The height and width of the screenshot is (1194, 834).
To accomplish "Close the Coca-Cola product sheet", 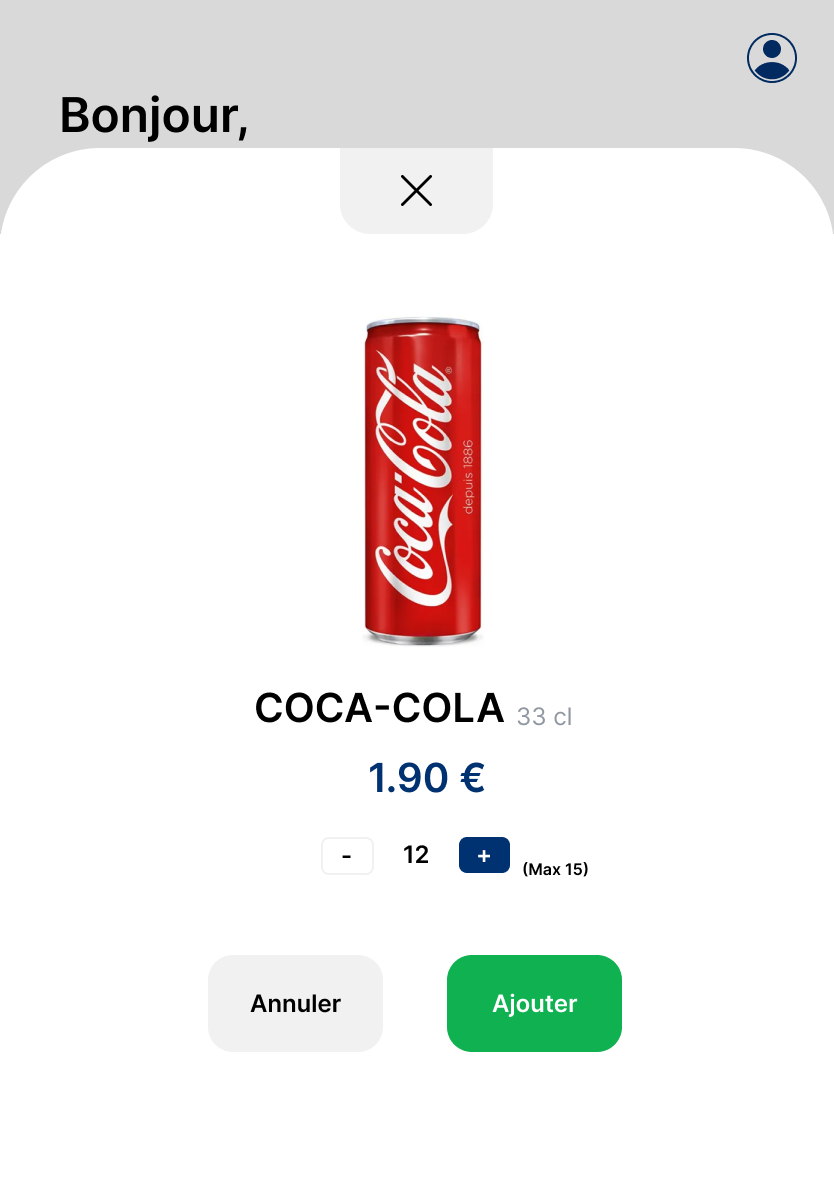I will click(416, 190).
